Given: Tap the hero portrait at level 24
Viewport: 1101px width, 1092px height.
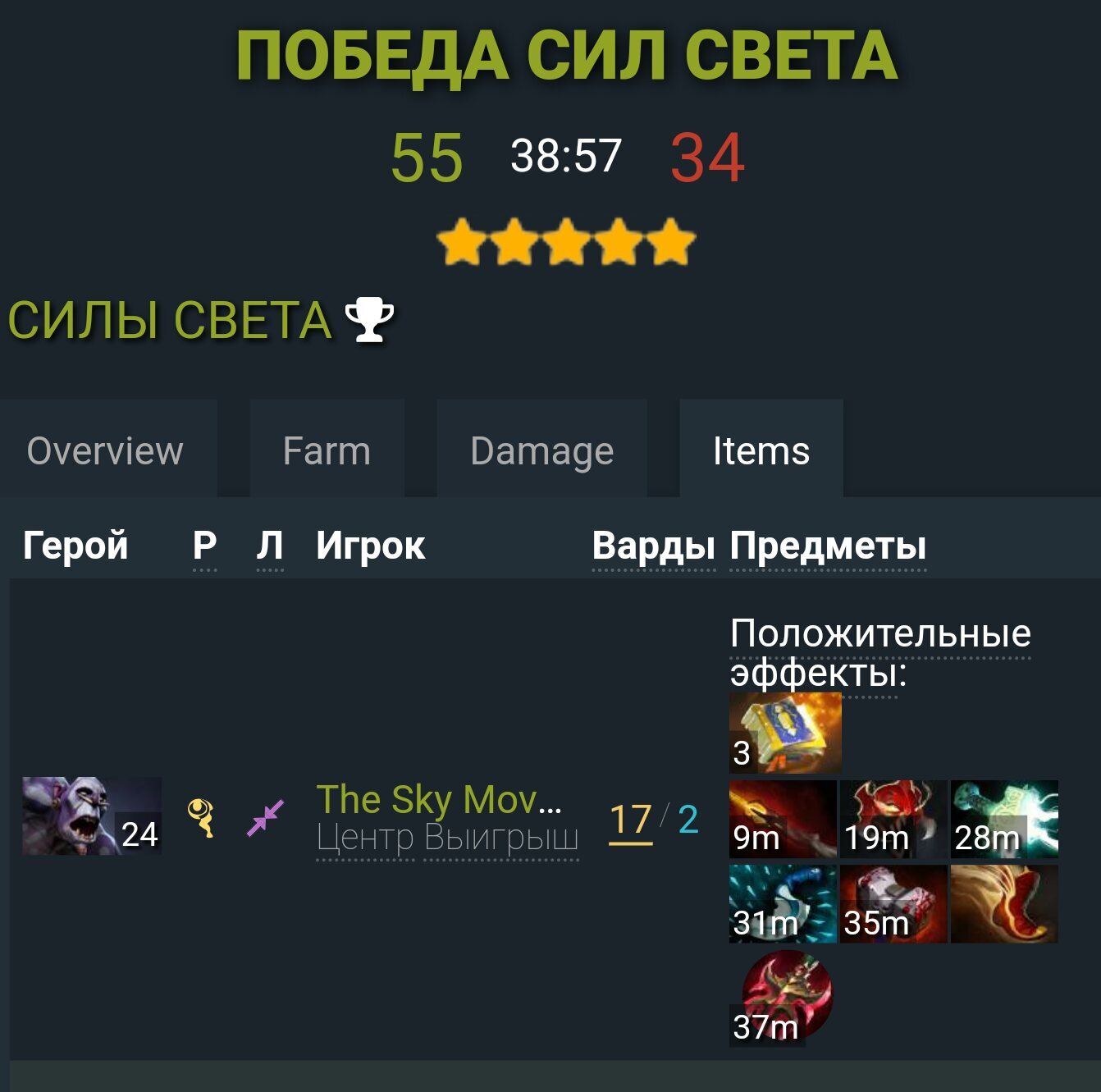Looking at the screenshot, I should (x=90, y=816).
